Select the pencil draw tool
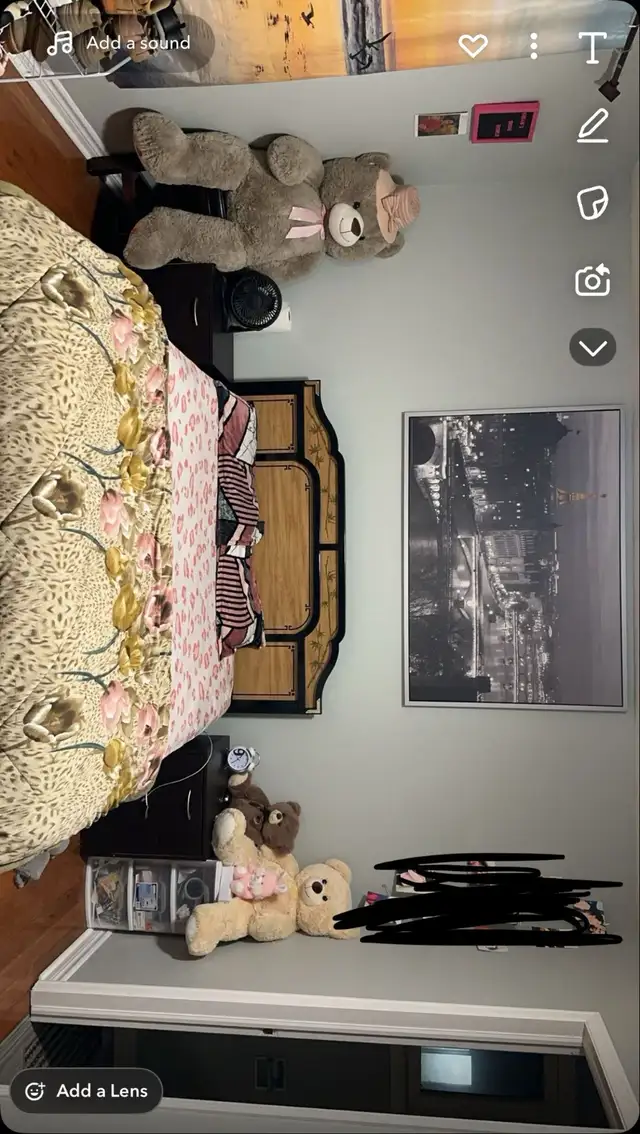The width and height of the screenshot is (640, 1134). (x=593, y=126)
